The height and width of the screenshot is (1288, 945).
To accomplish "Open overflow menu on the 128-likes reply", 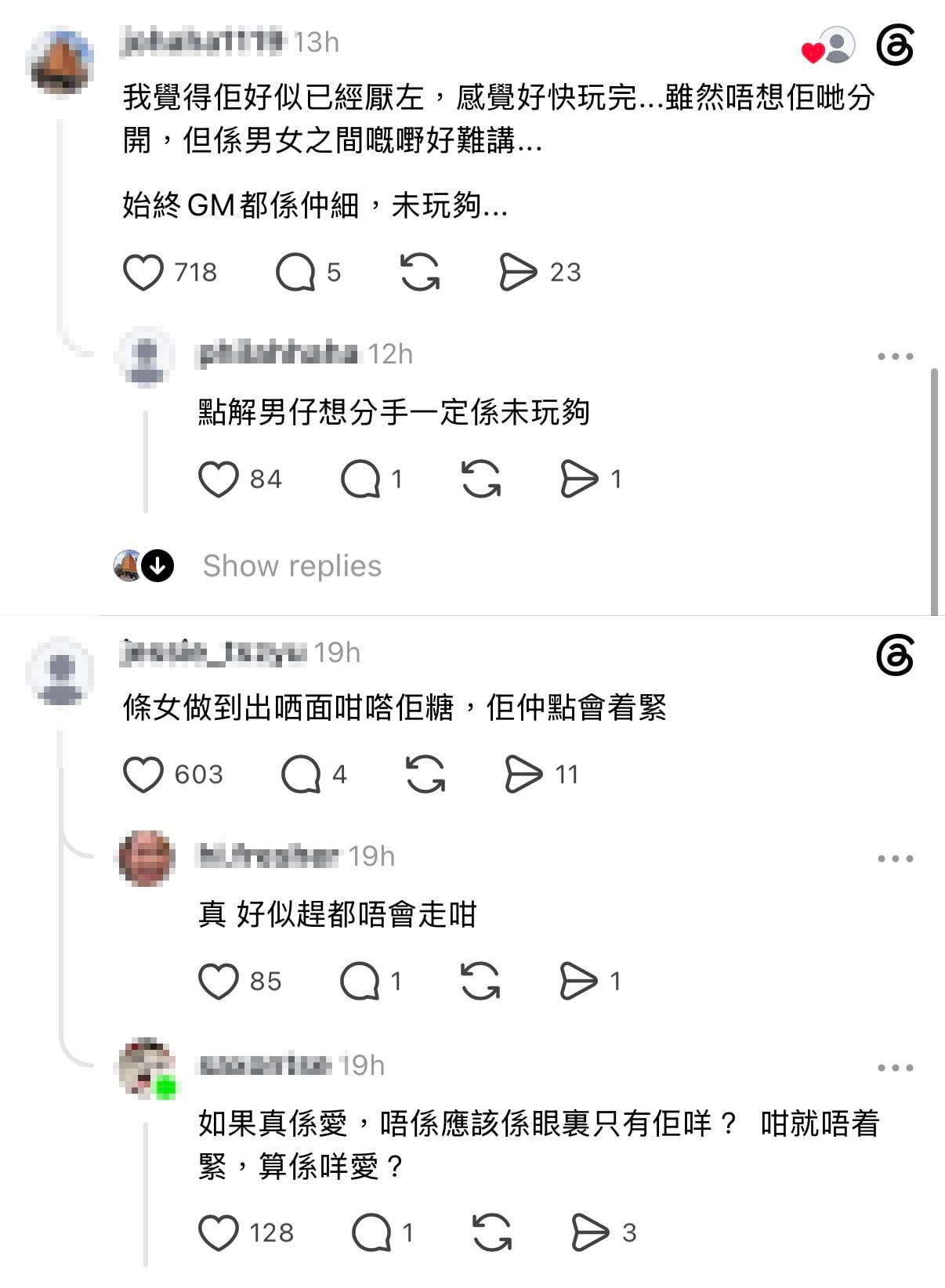I will (x=896, y=1068).
